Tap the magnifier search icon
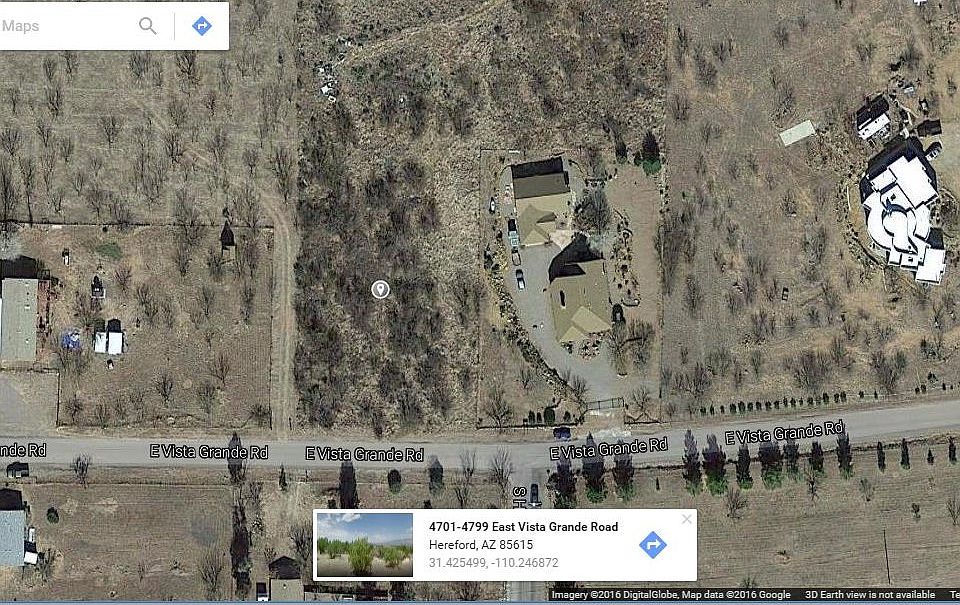Viewport: 960px width, 605px height. point(148,26)
